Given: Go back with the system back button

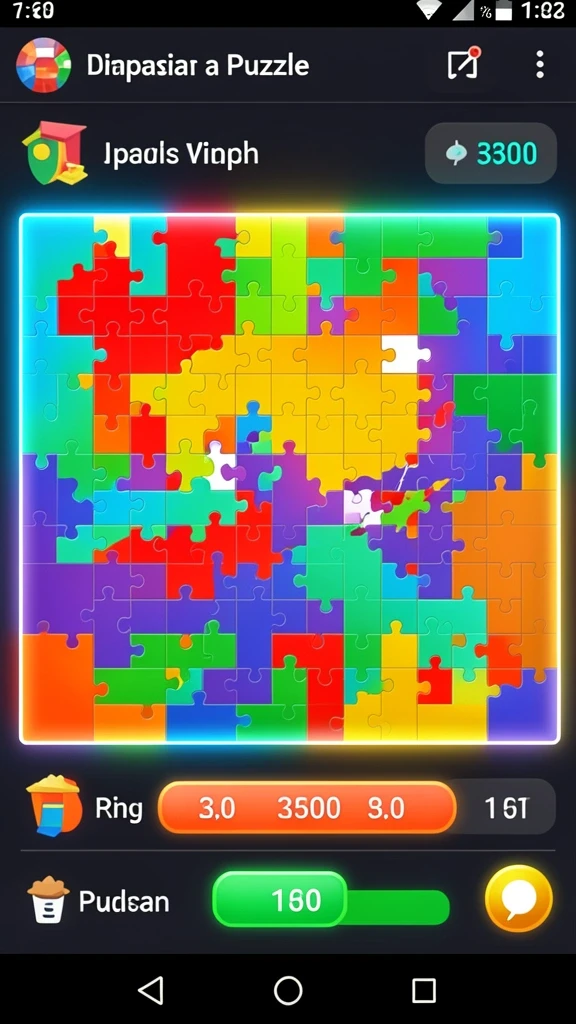Looking at the screenshot, I should (x=152, y=991).
